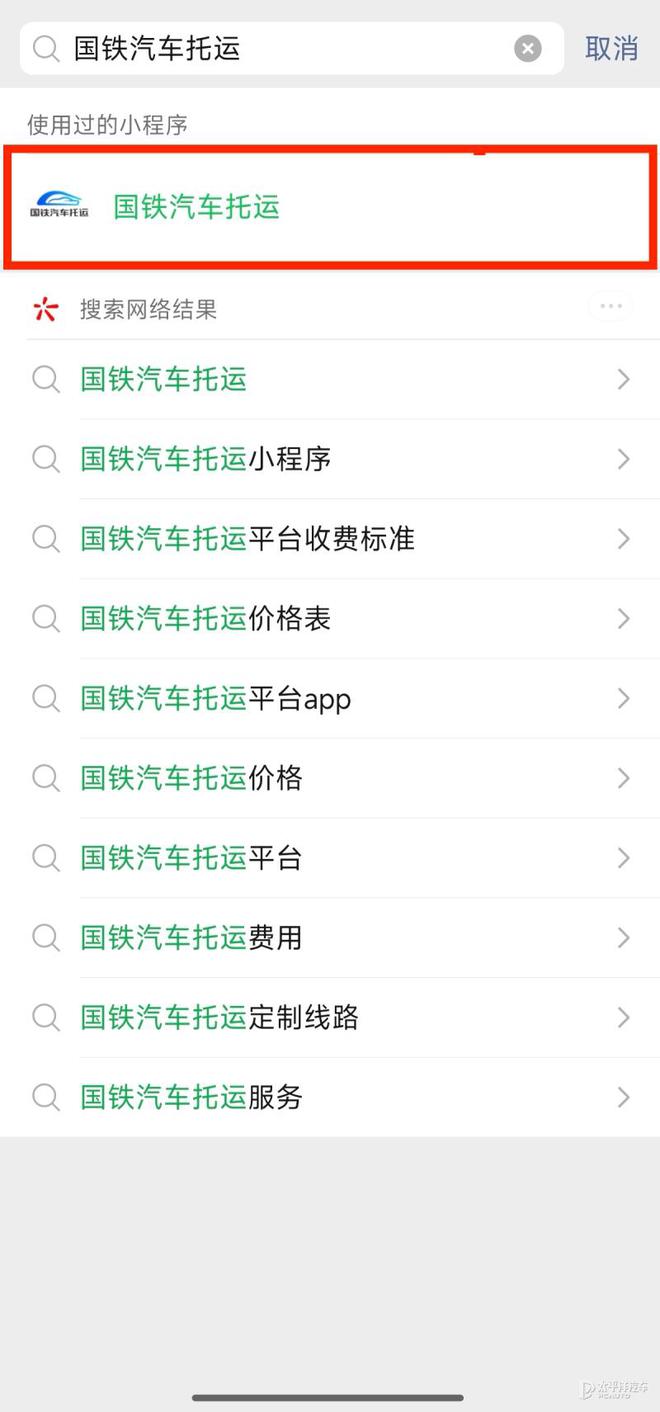Search for 国铁汽车托运小程序

coord(330,459)
